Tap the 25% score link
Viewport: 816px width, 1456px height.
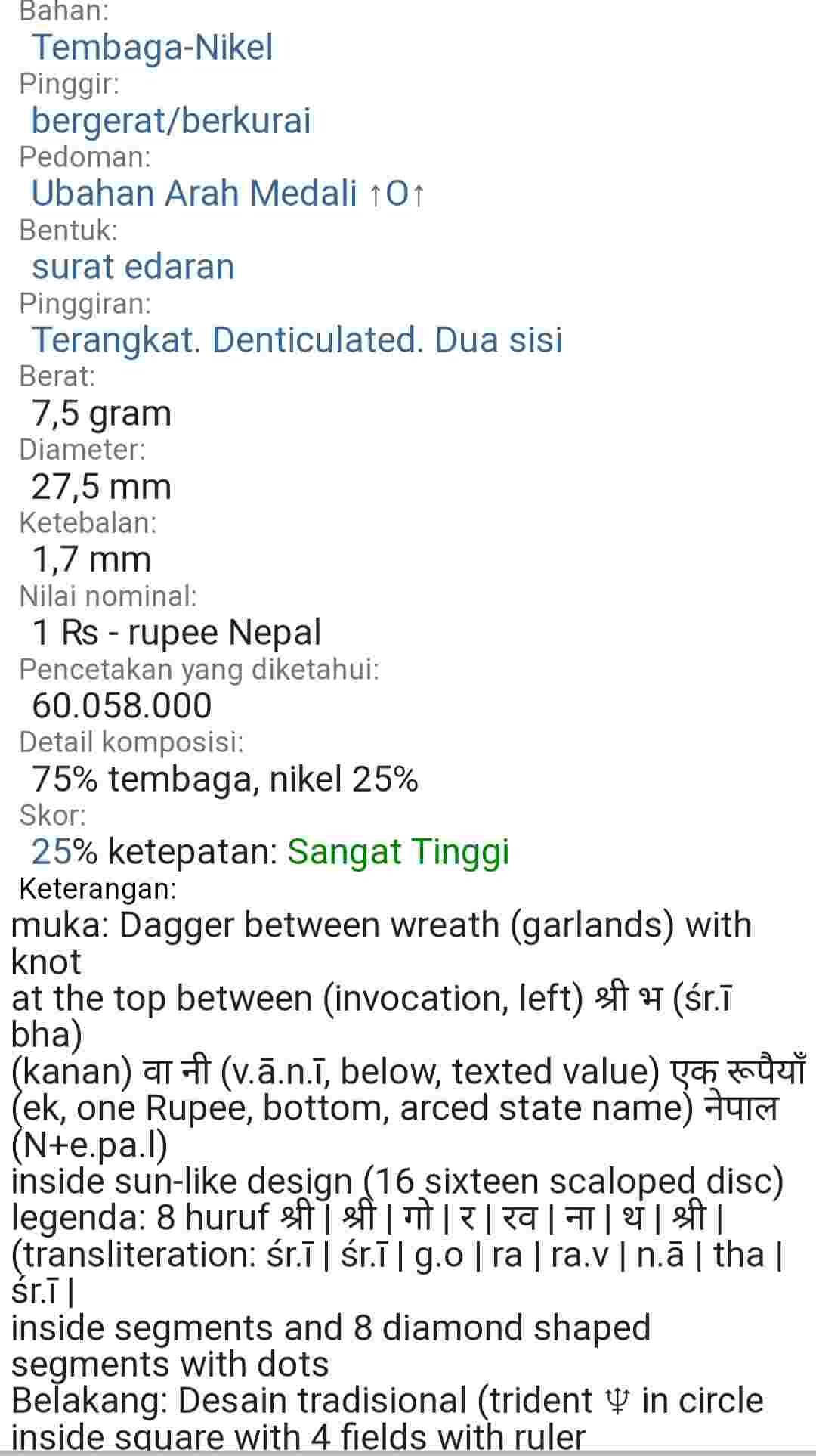(x=64, y=852)
